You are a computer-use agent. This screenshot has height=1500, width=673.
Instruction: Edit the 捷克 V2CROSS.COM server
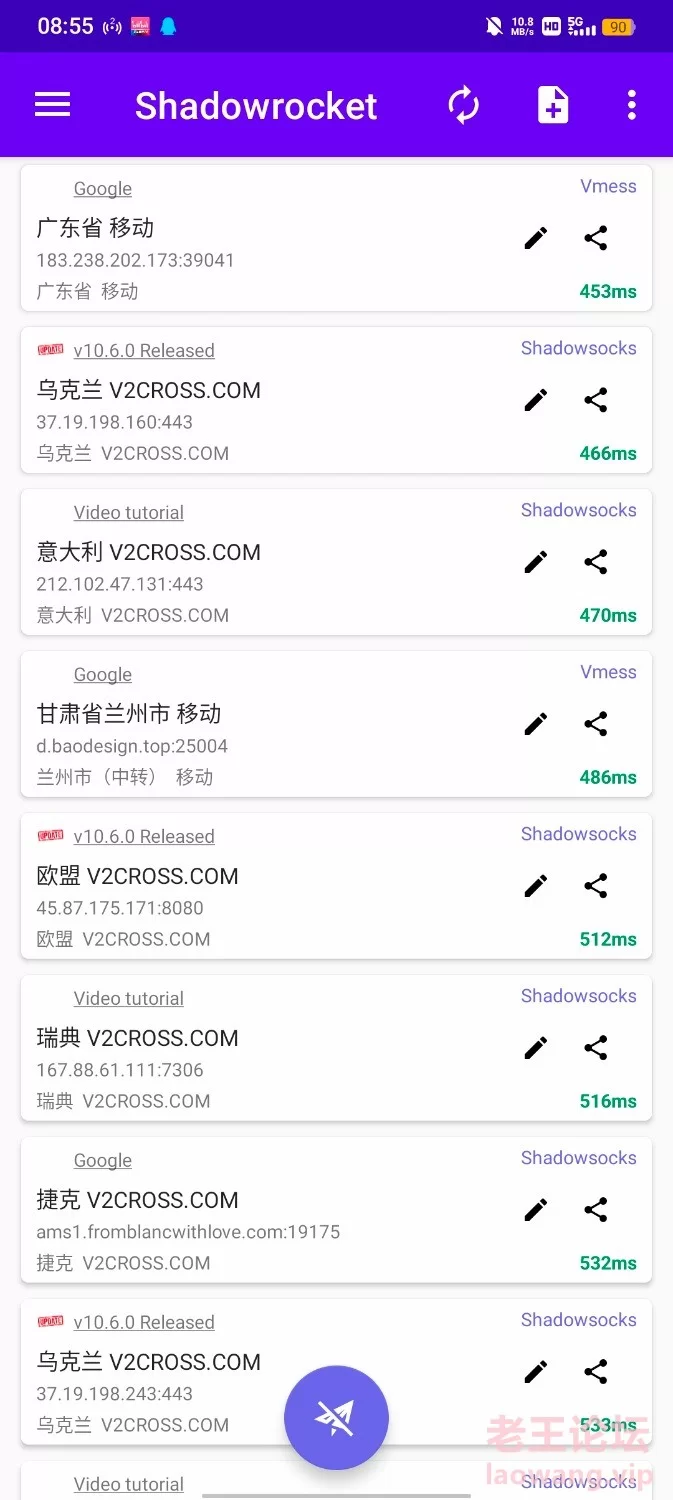536,1210
